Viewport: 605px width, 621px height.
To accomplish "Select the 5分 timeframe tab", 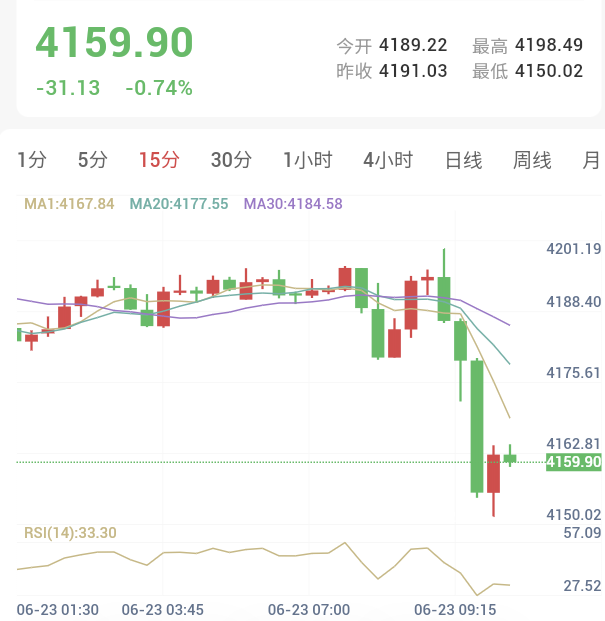I will [x=92, y=160].
